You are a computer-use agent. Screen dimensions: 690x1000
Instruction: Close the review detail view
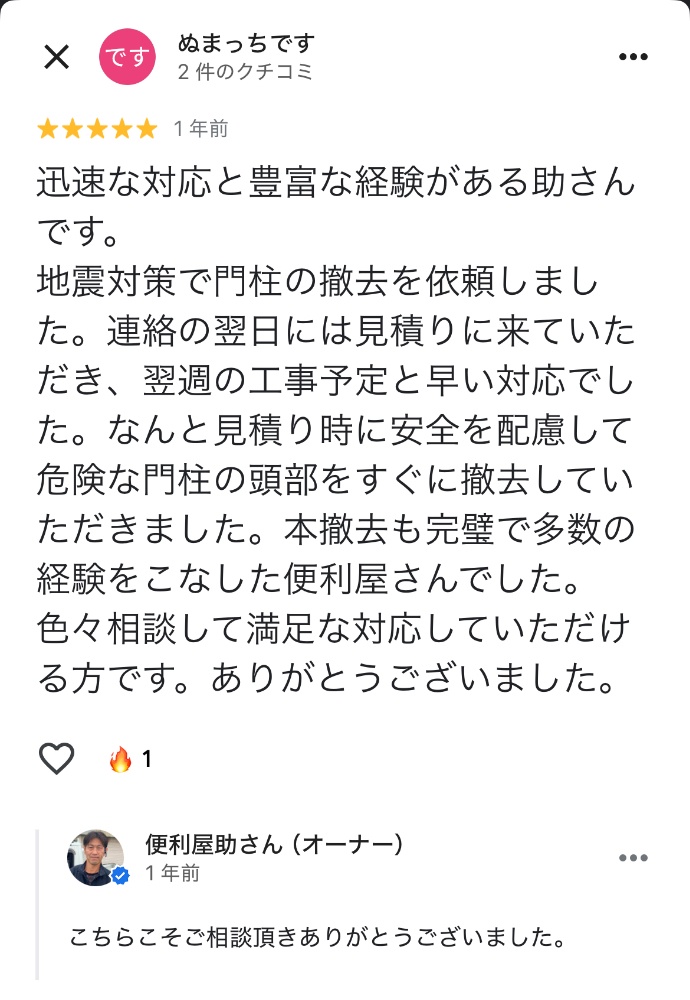pos(56,57)
